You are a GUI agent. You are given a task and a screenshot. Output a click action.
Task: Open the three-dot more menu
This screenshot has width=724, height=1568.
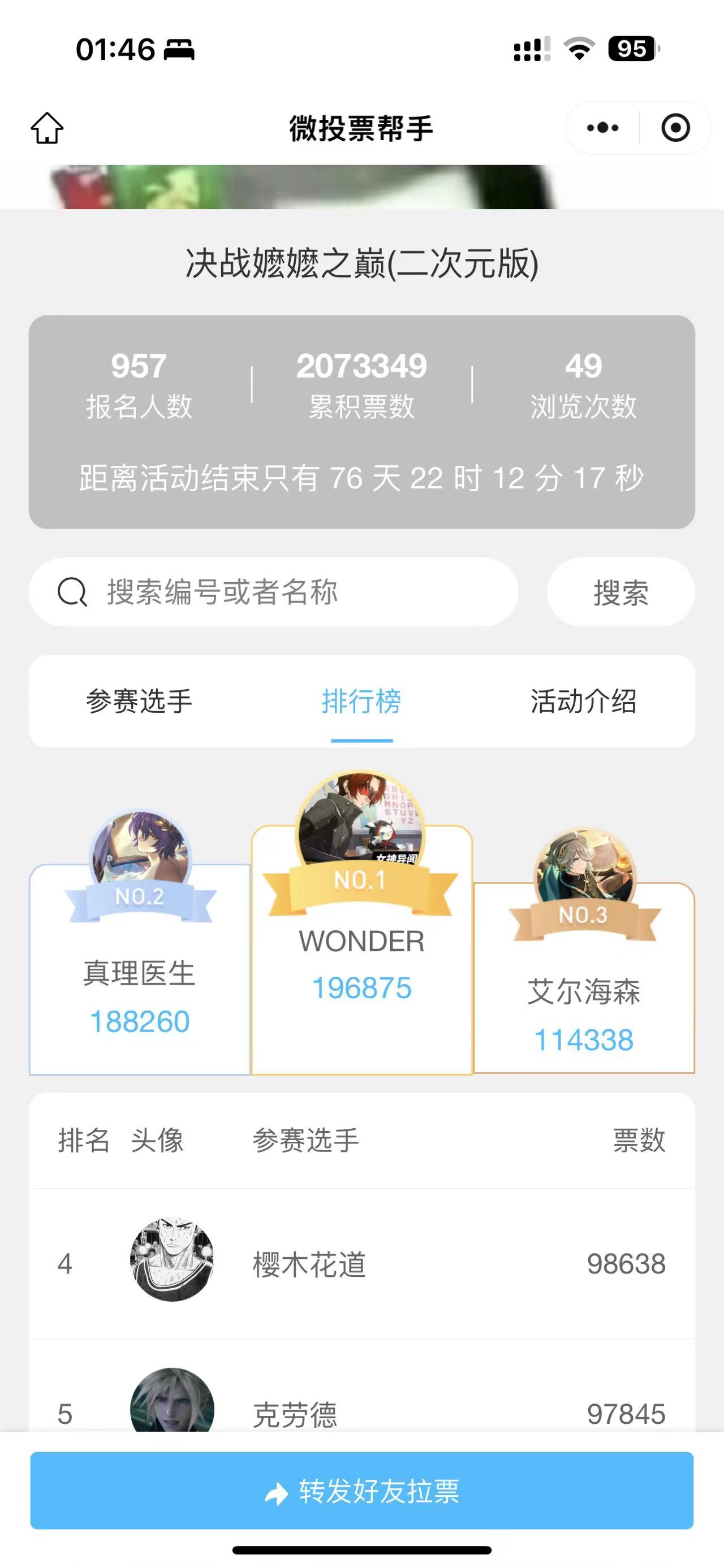pos(602,128)
